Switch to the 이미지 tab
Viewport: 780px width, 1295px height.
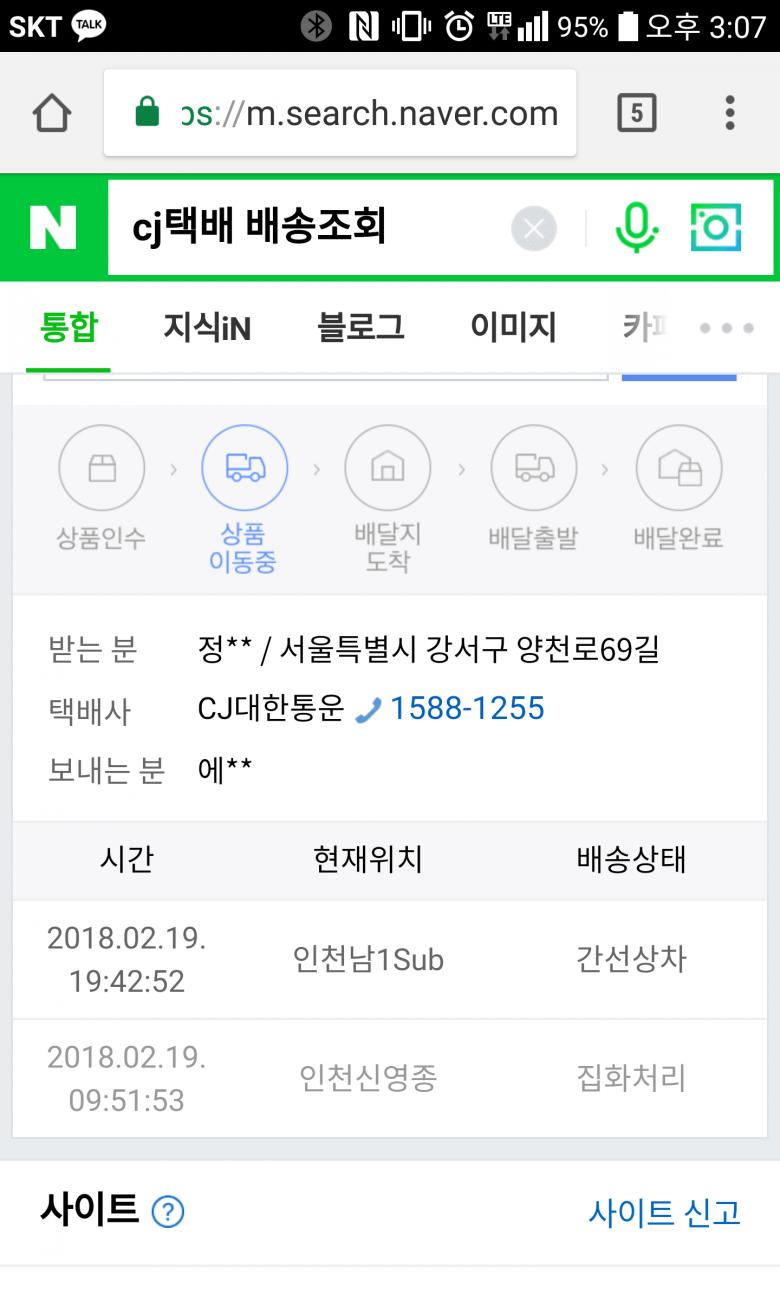click(514, 328)
